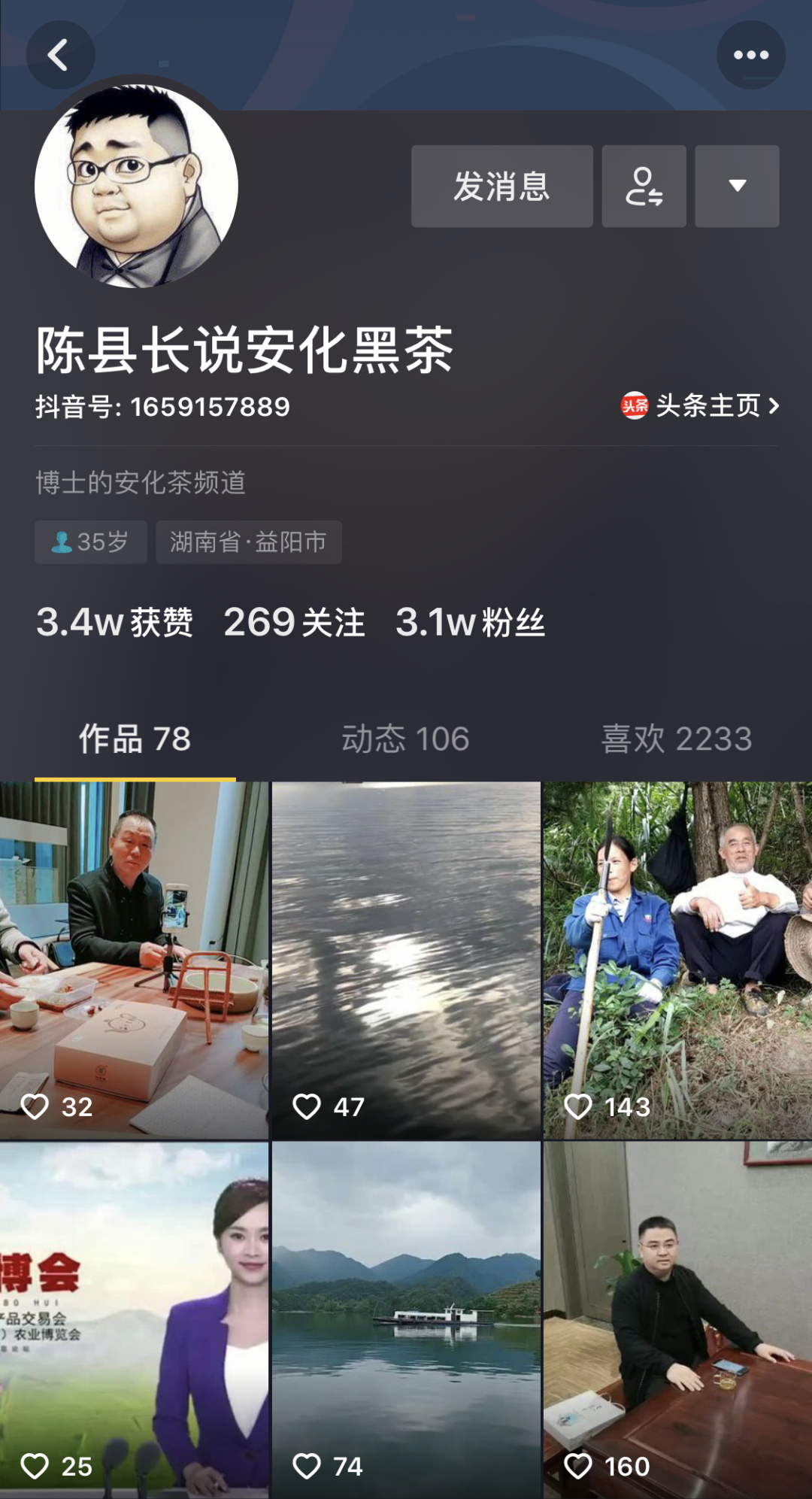
Task: Open the news anchor video with 25 likes
Action: point(134,1319)
